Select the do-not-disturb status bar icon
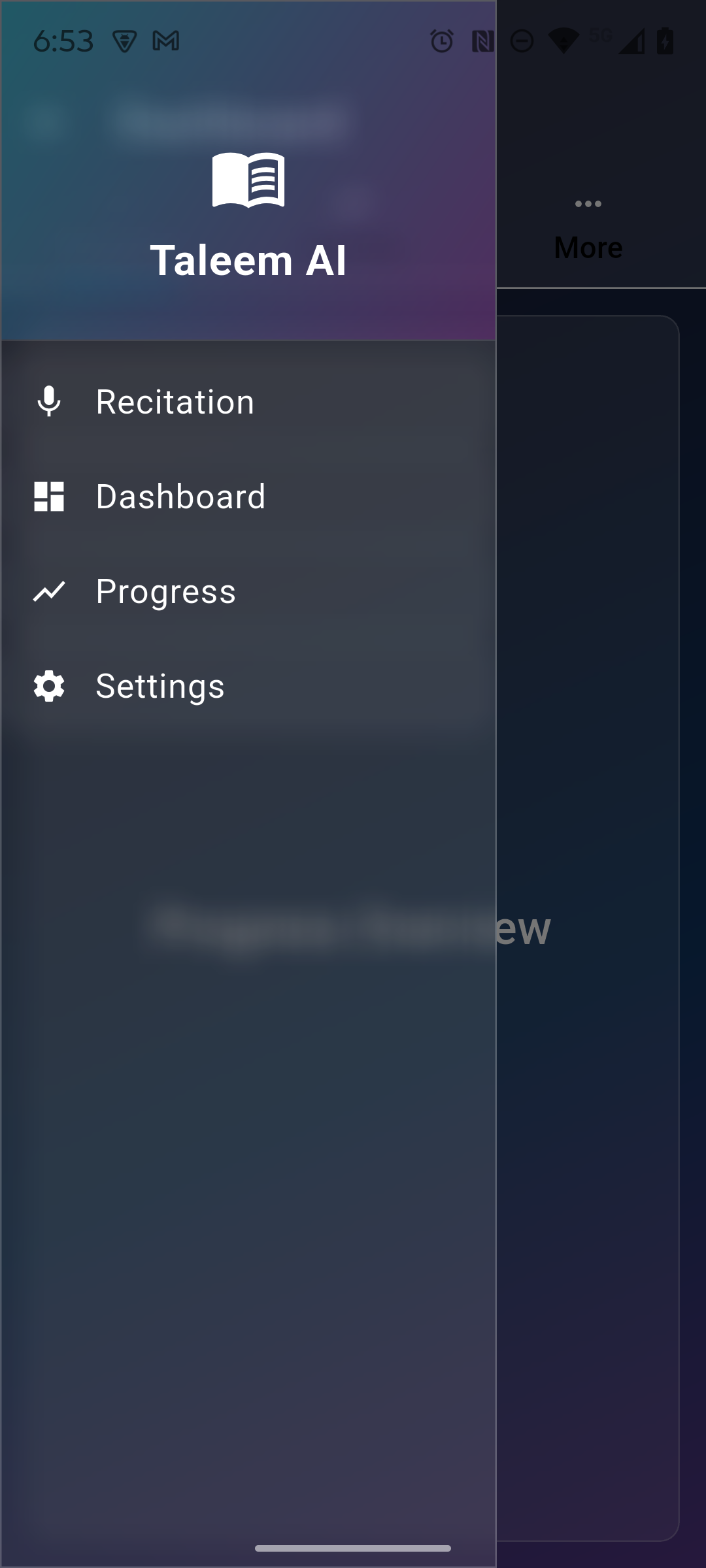 click(520, 41)
